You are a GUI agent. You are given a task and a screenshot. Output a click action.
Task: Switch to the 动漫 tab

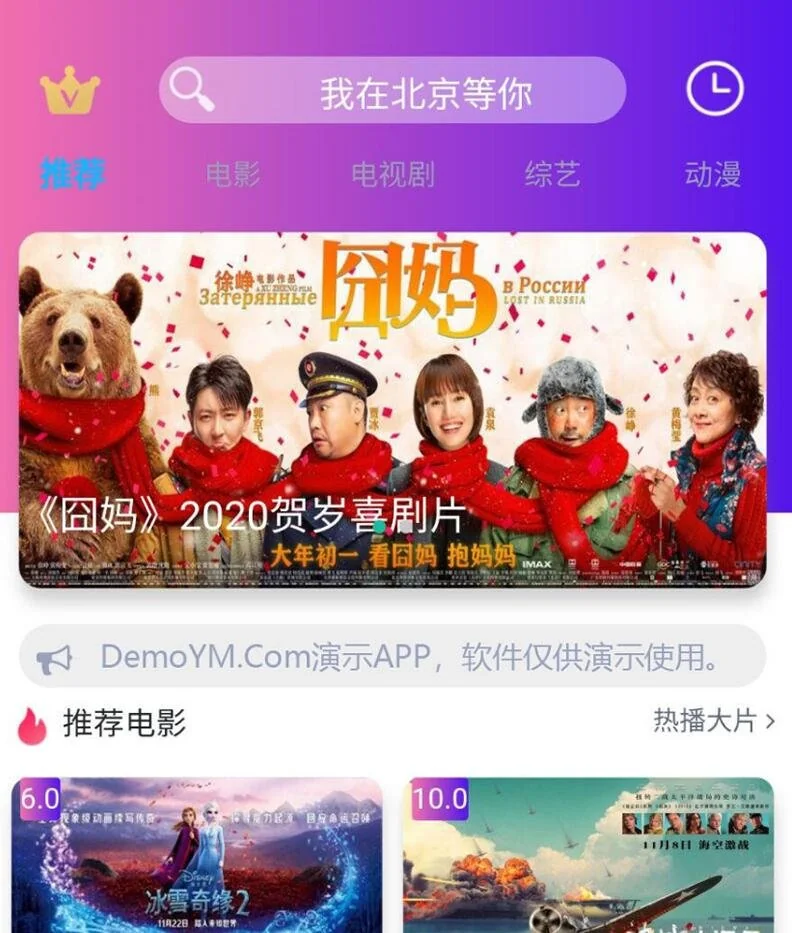712,174
